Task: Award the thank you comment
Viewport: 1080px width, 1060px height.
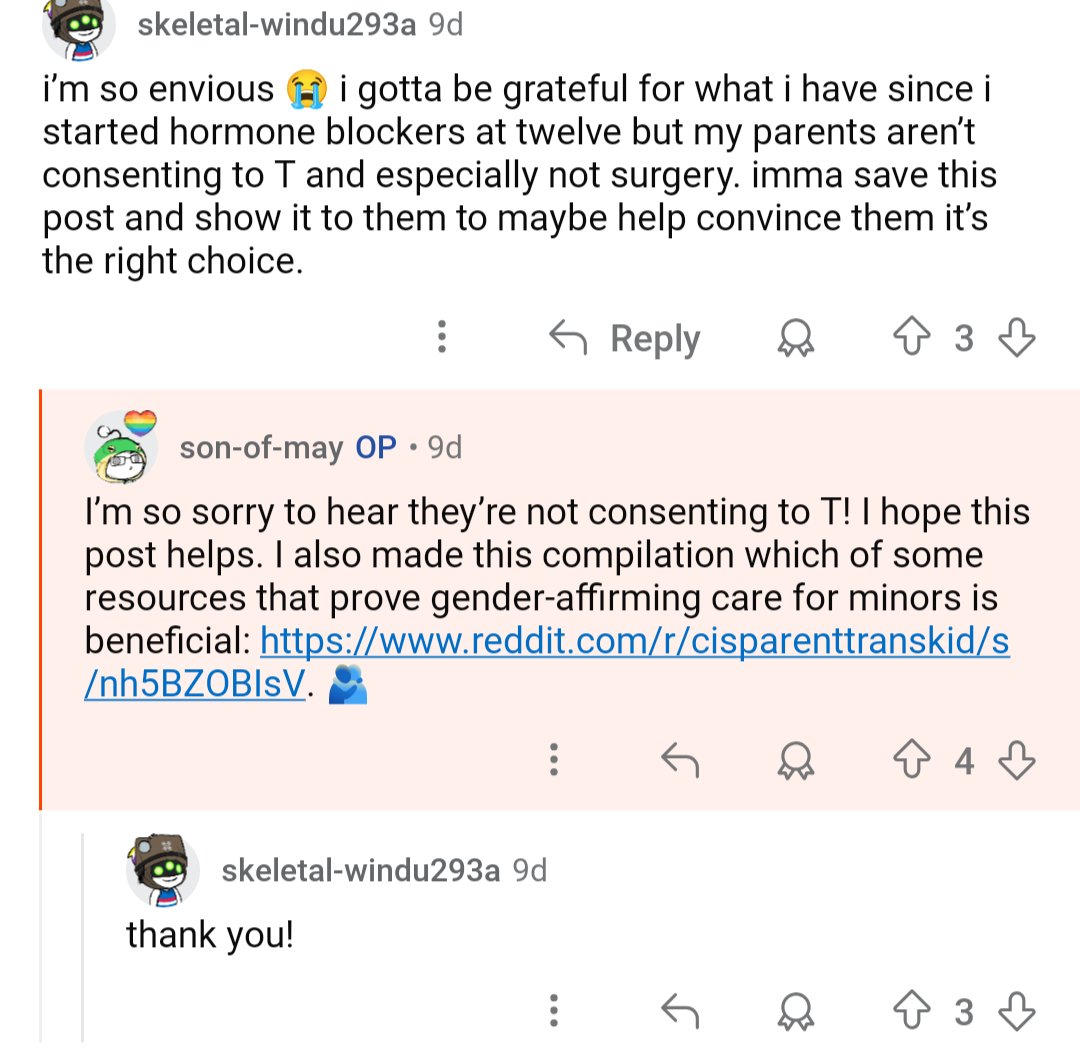Action: pyautogui.click(x=797, y=1012)
